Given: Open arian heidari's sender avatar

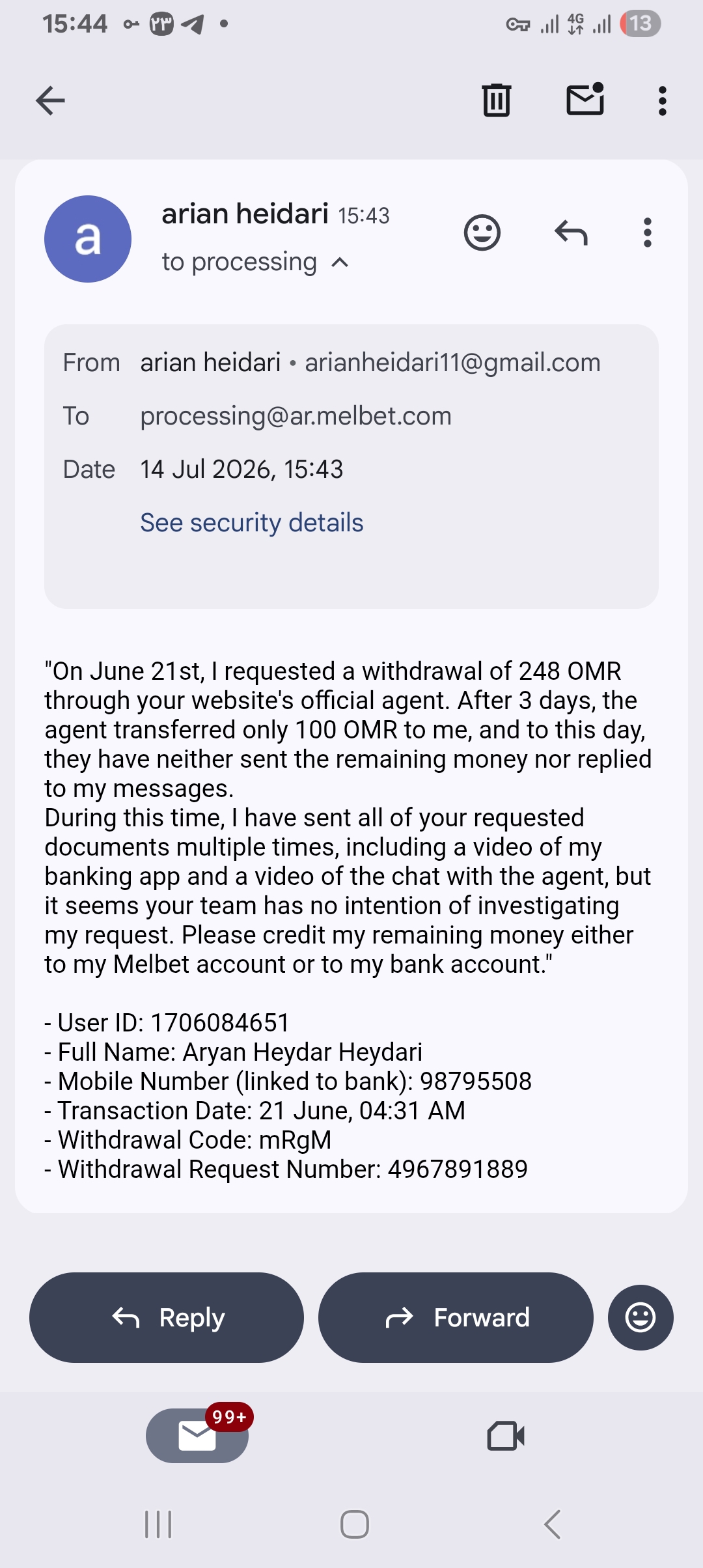Looking at the screenshot, I should tap(88, 239).
